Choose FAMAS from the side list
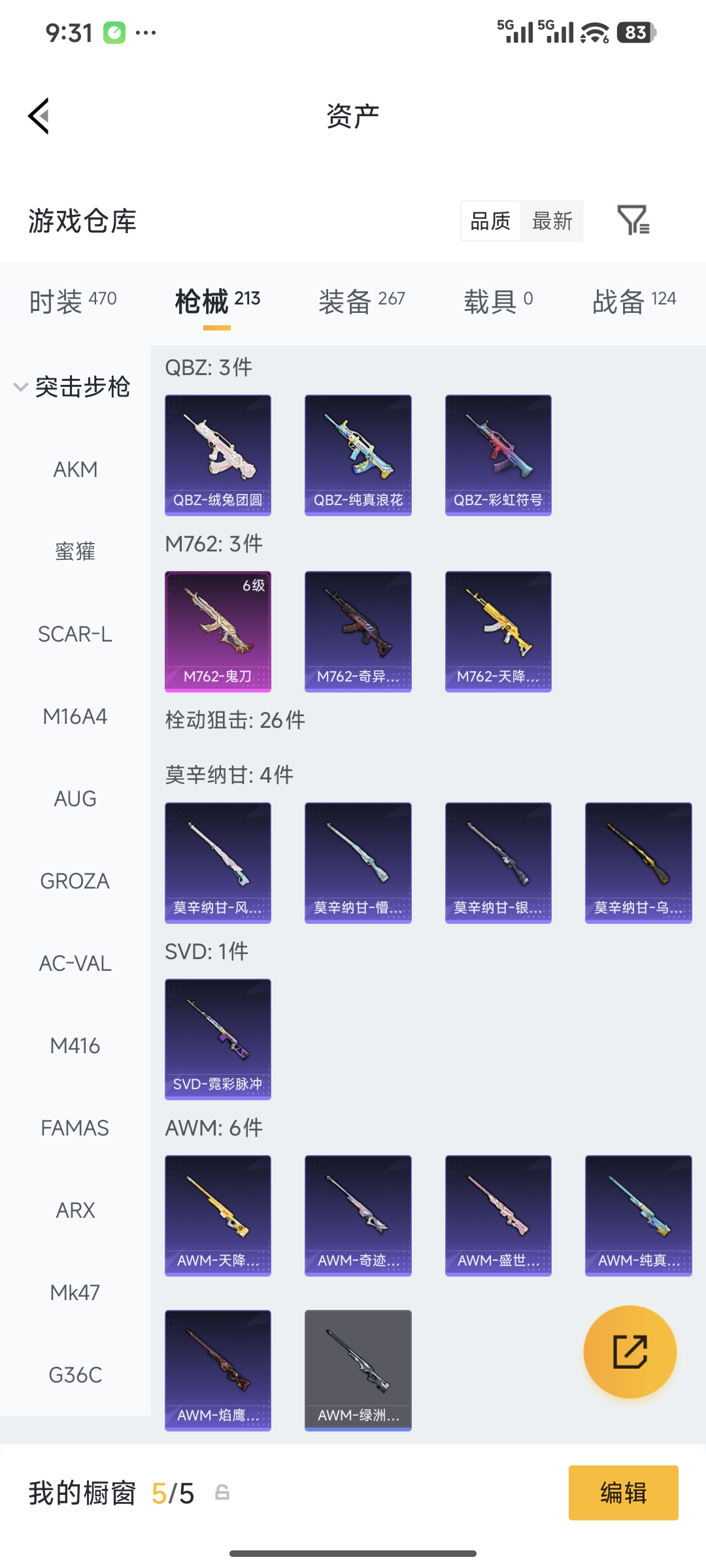706x1568 pixels. (x=75, y=1128)
